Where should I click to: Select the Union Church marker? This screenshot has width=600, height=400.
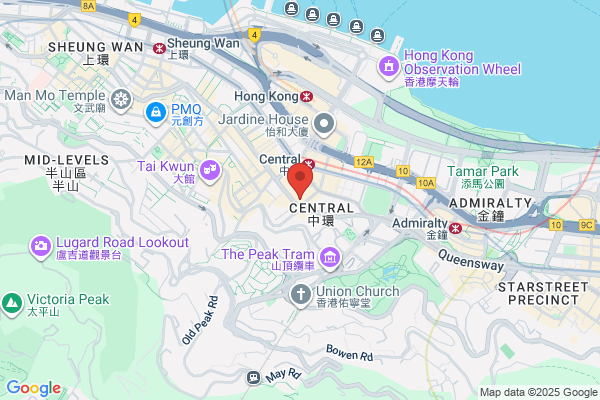[300, 295]
